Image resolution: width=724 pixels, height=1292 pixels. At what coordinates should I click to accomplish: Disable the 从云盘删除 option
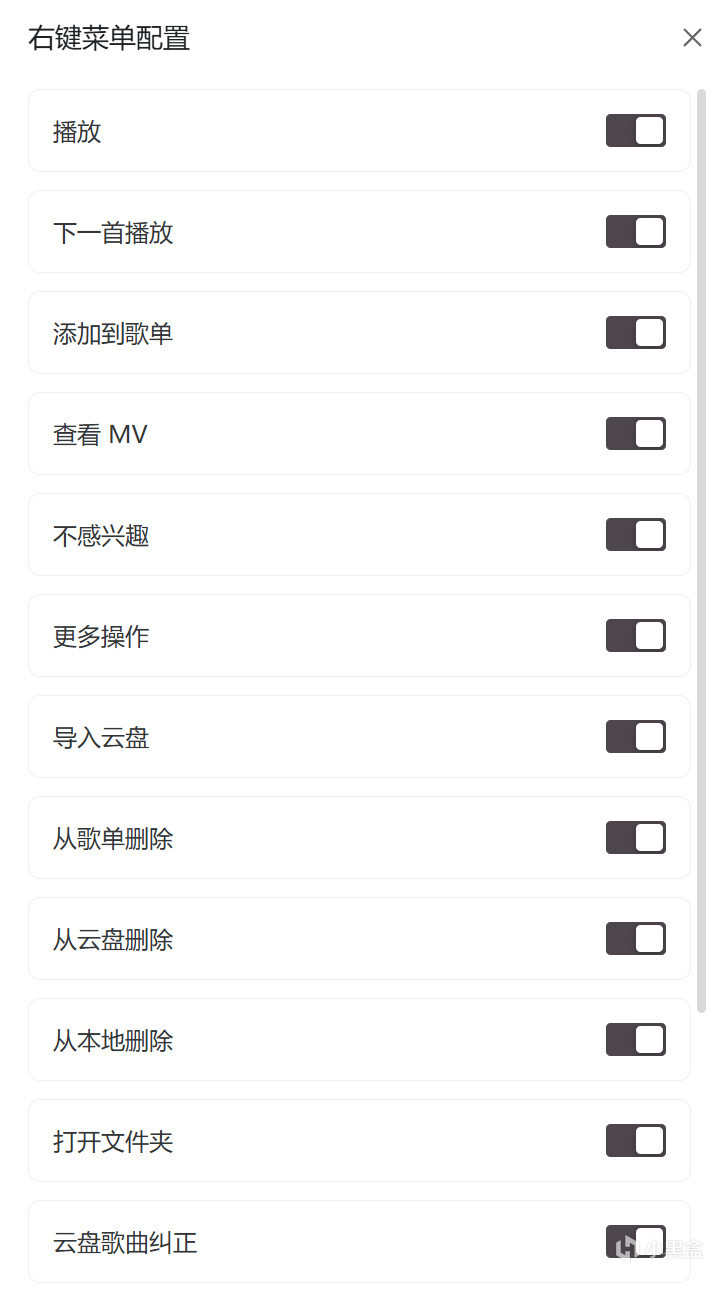pos(635,939)
